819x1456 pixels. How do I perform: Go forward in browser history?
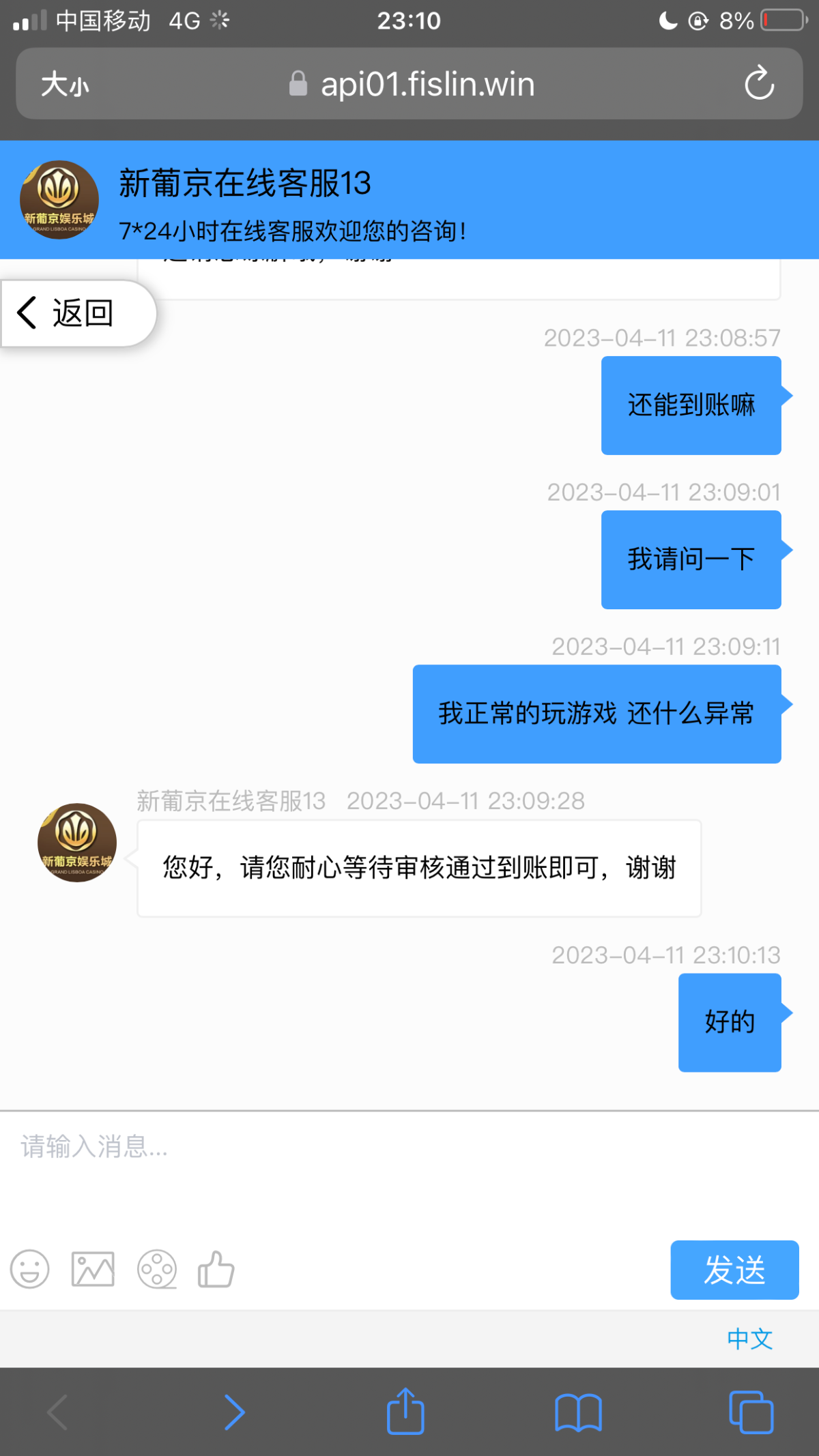coord(234,1412)
